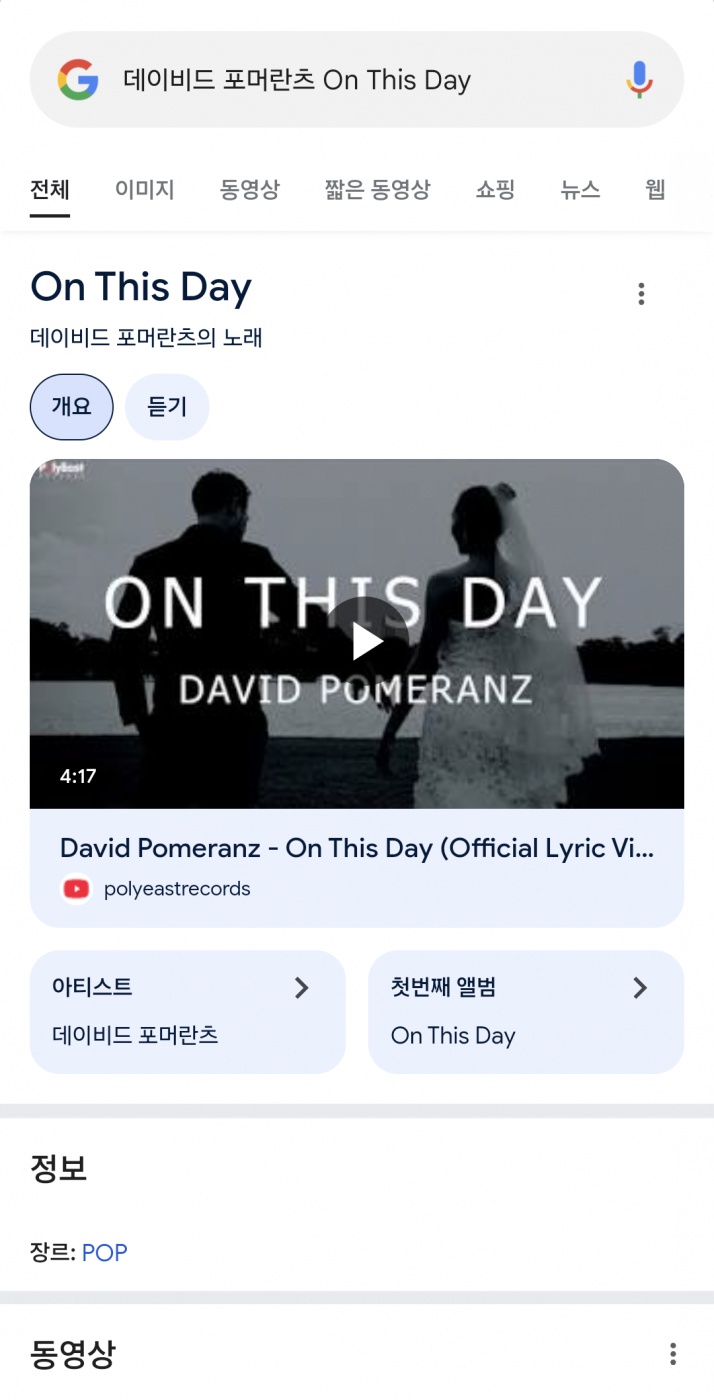Follow the POP genre link

(105, 1253)
